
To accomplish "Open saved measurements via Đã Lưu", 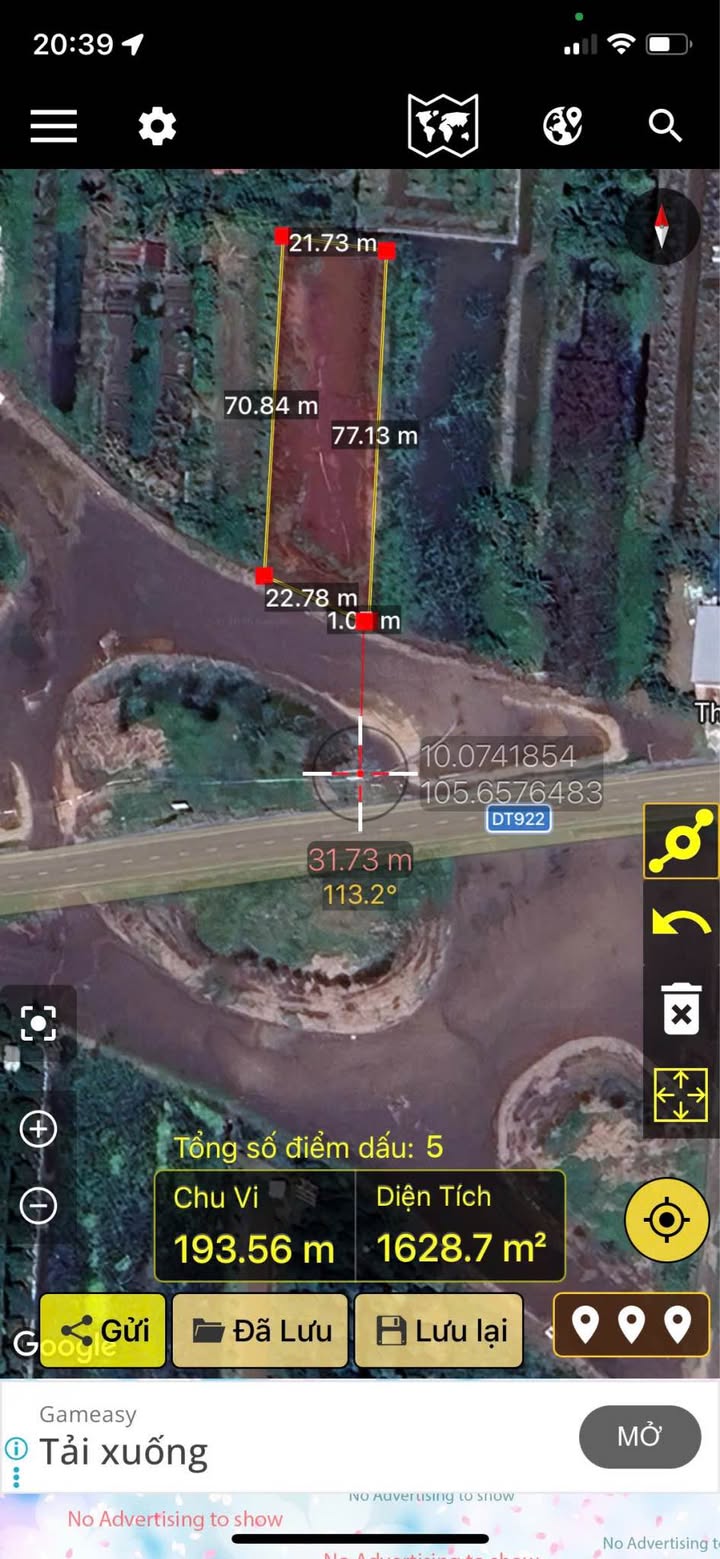I will [260, 1331].
